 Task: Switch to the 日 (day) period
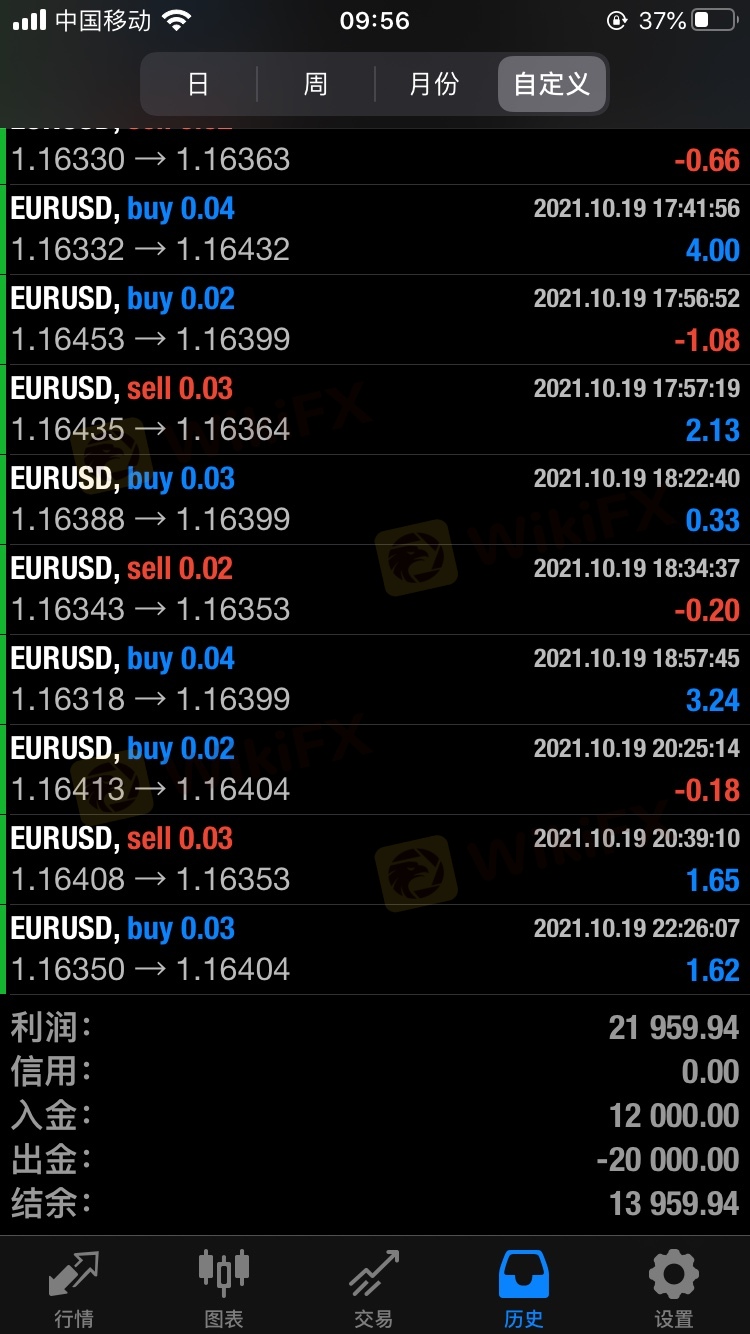click(199, 84)
